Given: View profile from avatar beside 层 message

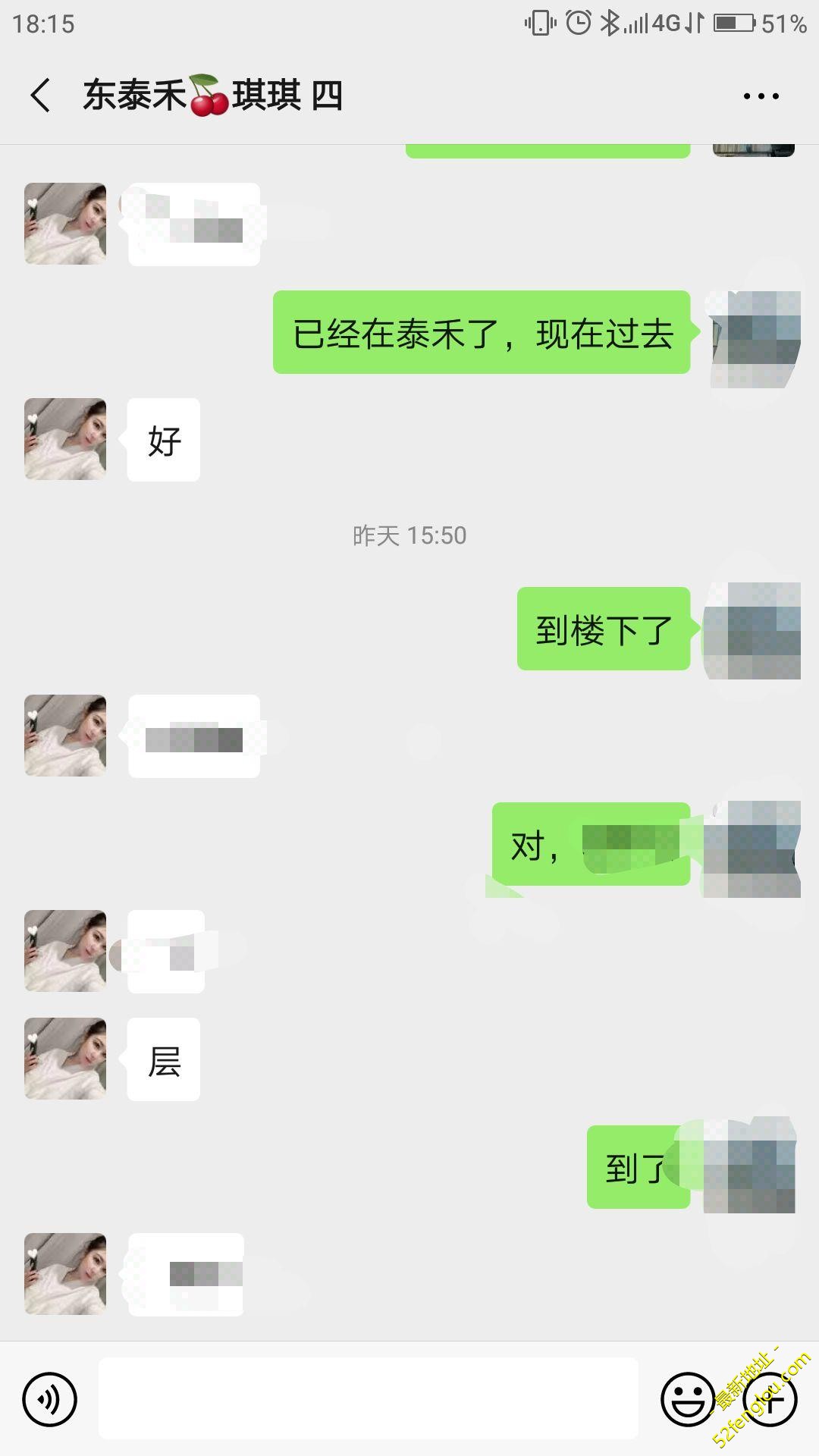Looking at the screenshot, I should pos(65,1059).
